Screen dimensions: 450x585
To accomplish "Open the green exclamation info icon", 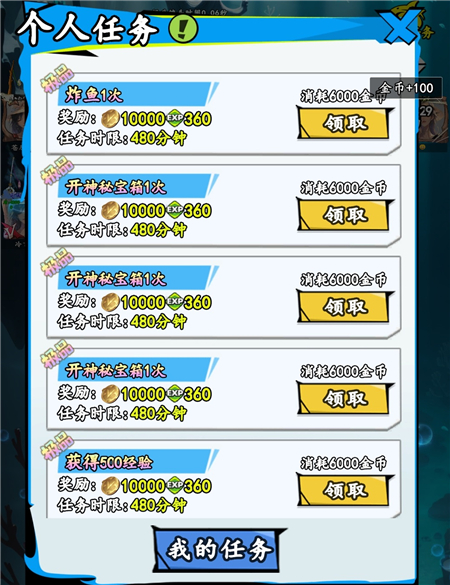I will coord(183,28).
